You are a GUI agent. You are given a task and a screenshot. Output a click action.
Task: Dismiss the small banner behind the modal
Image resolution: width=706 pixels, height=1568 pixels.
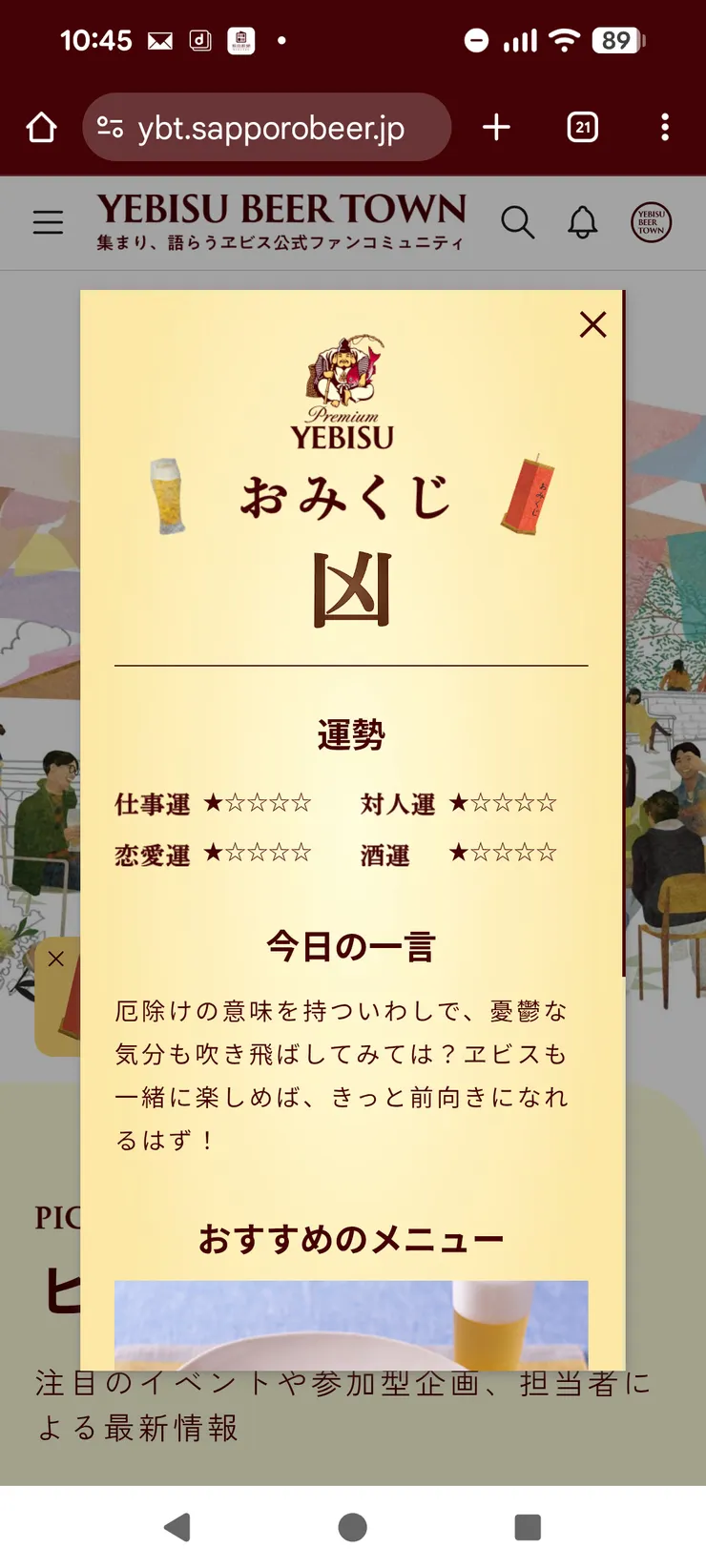tap(57, 959)
